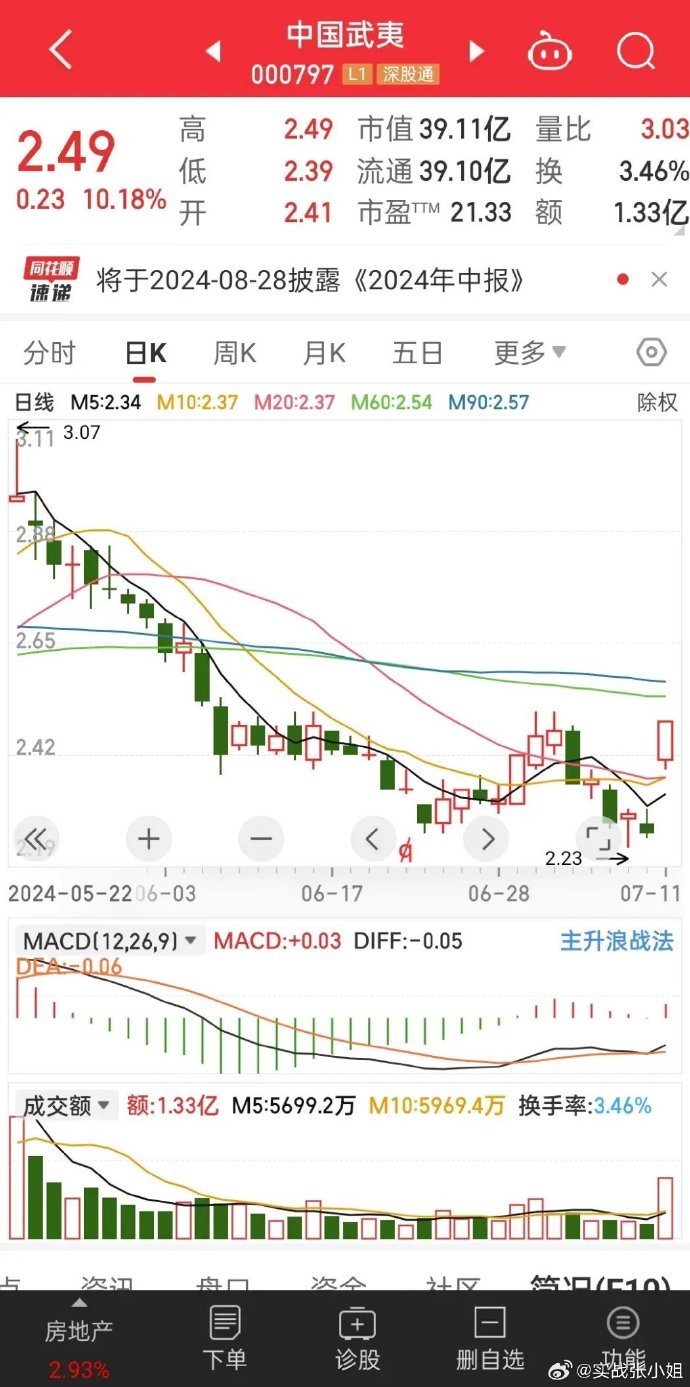Remove the stock via 删自选
The height and width of the screenshot is (1387, 690).
pyautogui.click(x=490, y=1338)
